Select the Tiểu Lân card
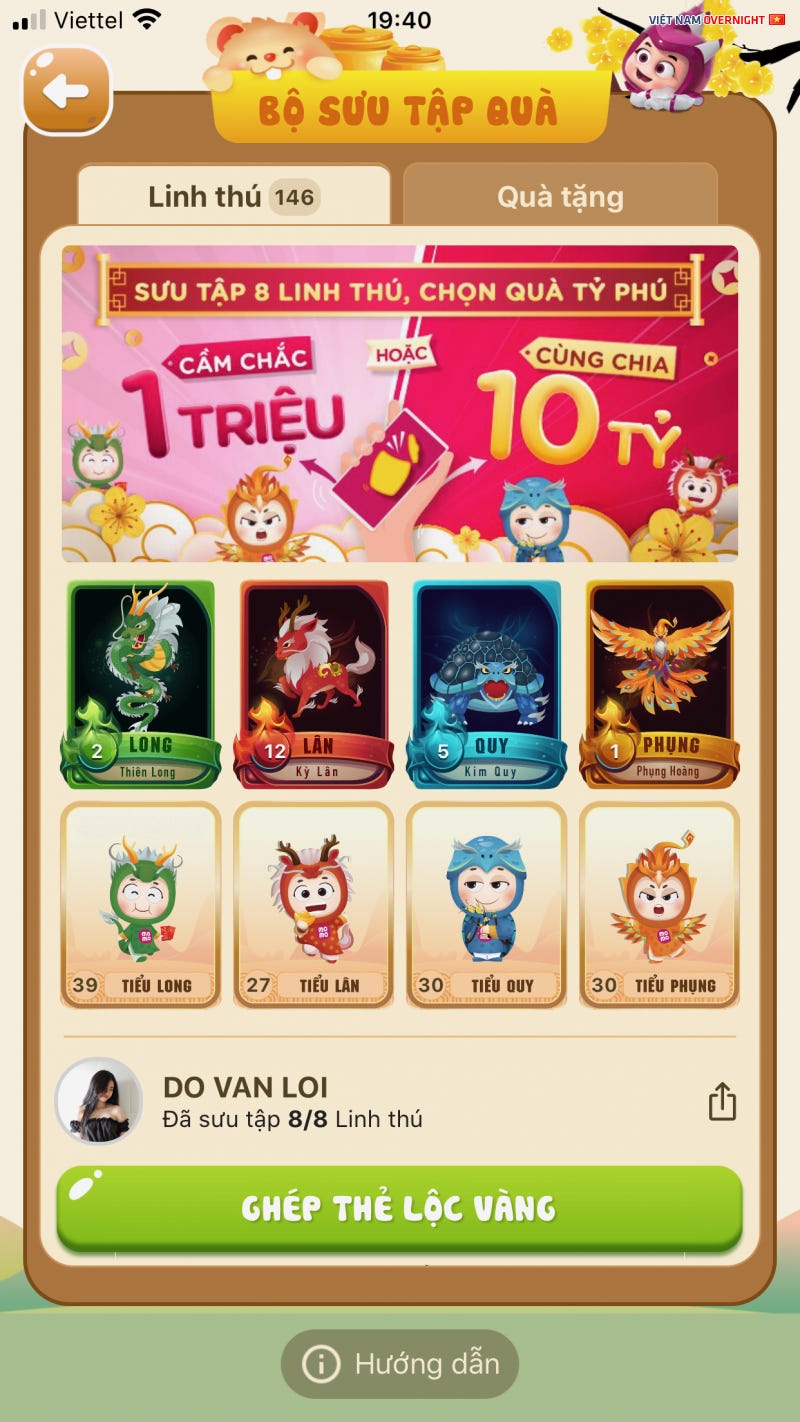The width and height of the screenshot is (800, 1422). (x=314, y=904)
